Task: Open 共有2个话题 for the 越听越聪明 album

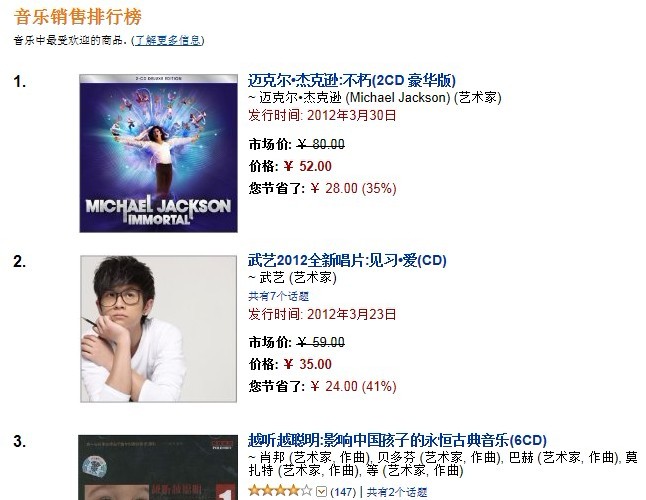Action: coord(398,492)
